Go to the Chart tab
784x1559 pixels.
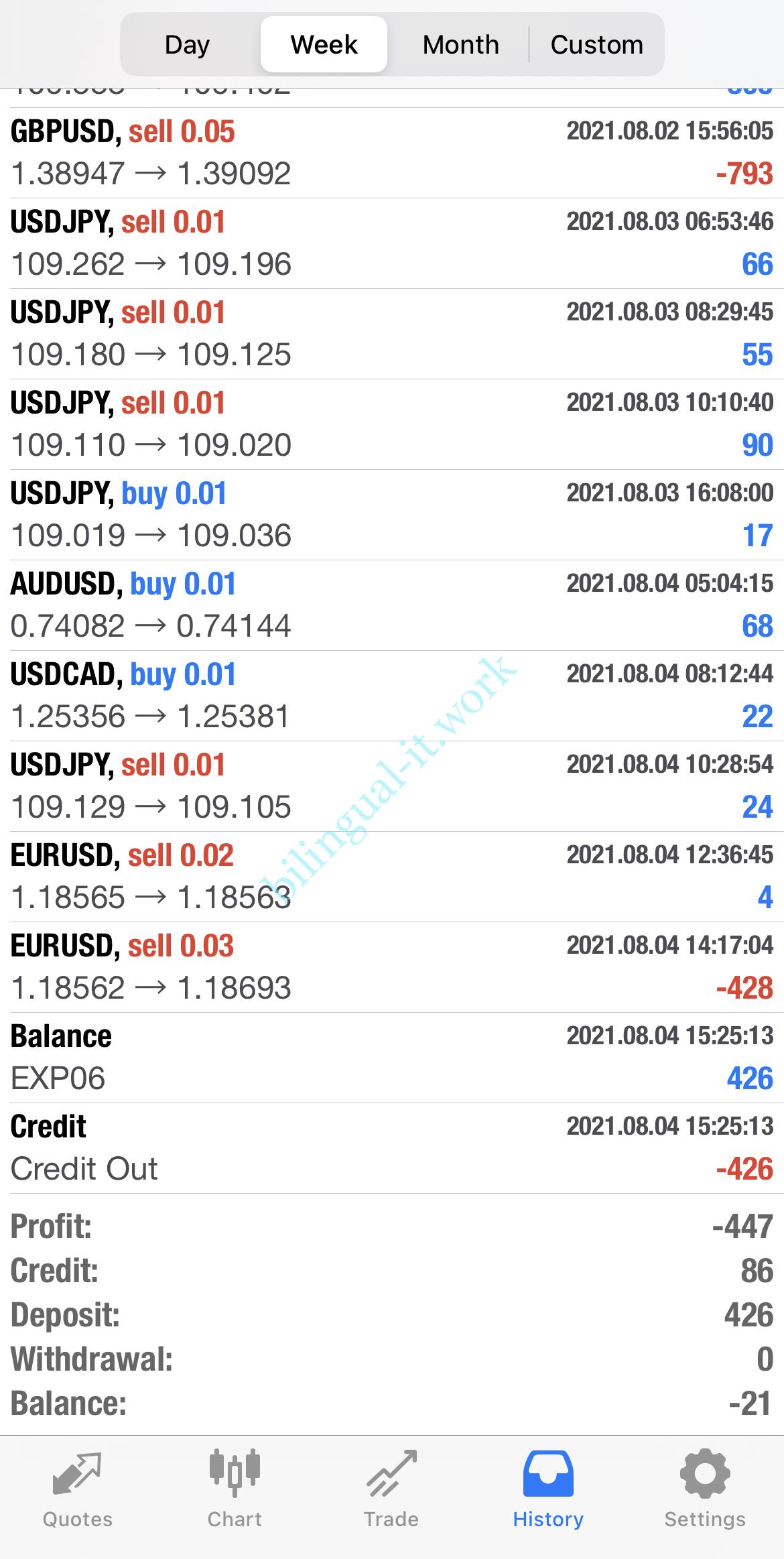coord(235,1488)
